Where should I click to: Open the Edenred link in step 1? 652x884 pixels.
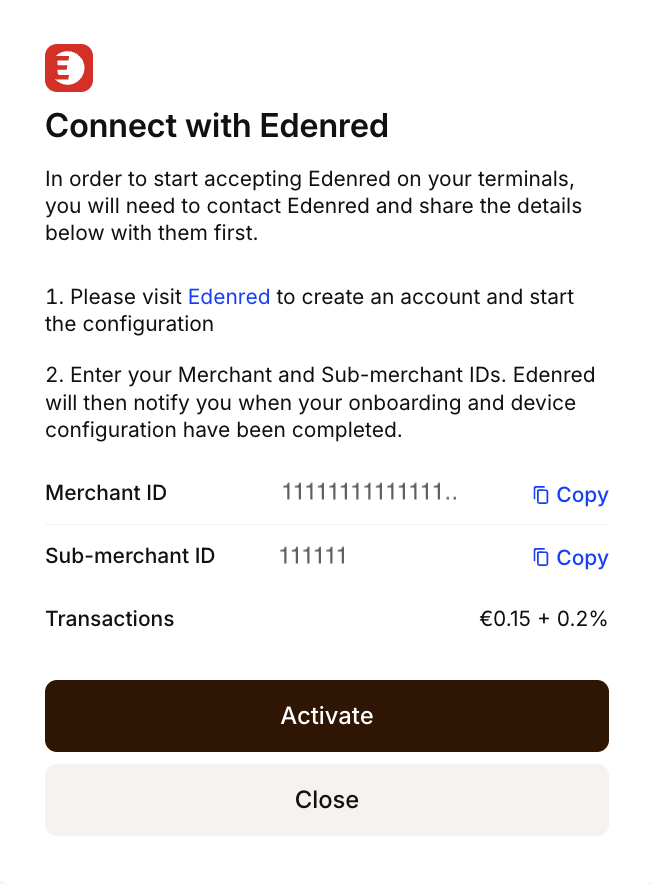coord(229,297)
